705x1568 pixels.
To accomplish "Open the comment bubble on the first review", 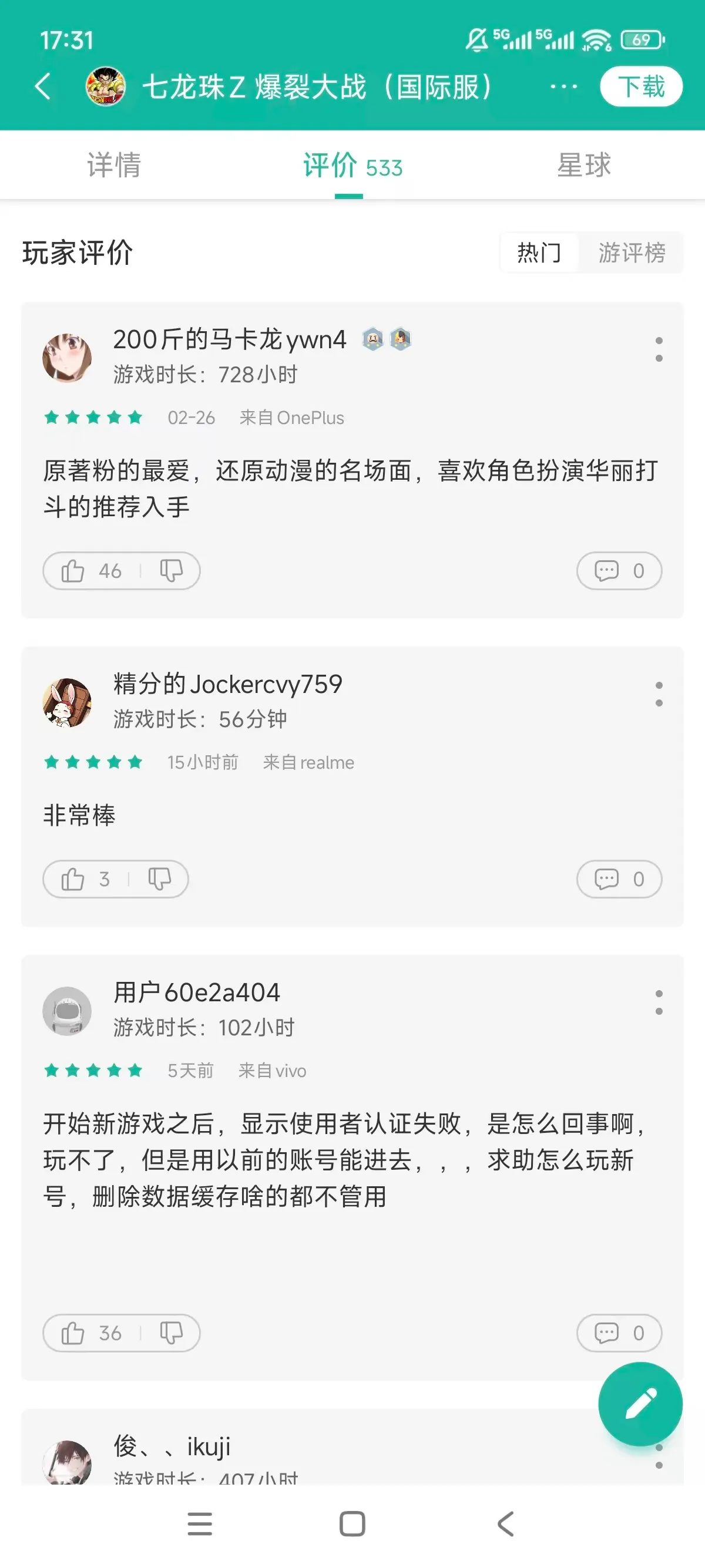I will 619,570.
